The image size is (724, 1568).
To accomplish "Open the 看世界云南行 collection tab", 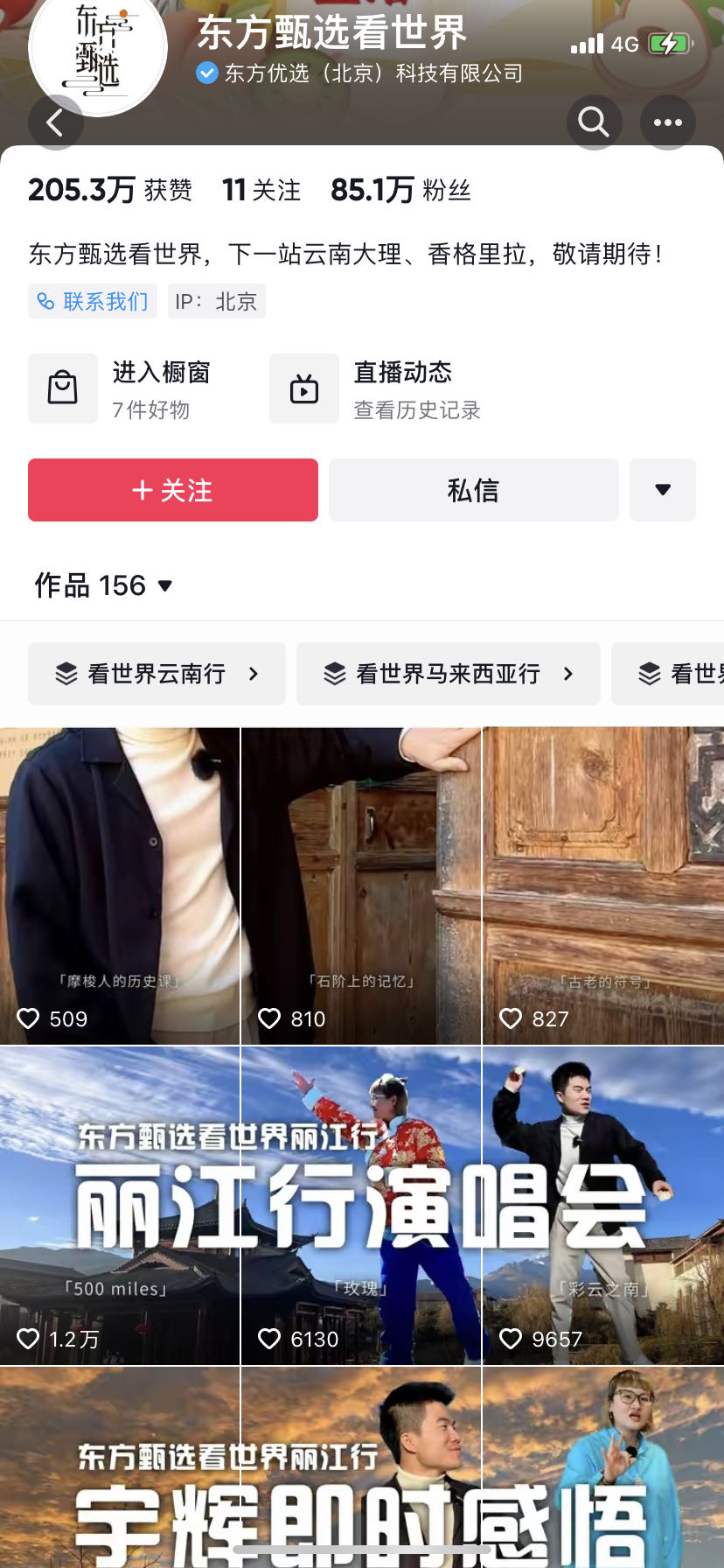I will [156, 674].
